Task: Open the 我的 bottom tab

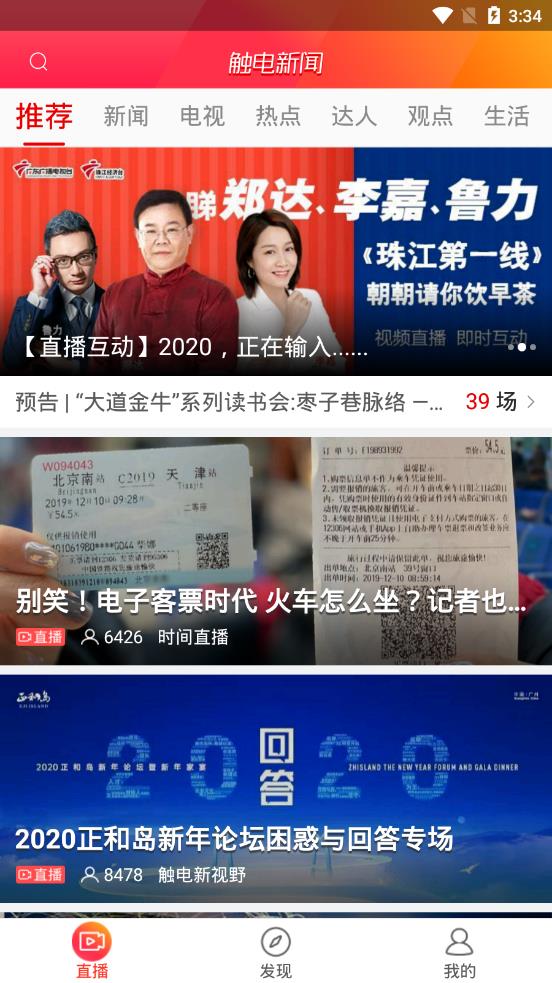Action: coord(459,951)
